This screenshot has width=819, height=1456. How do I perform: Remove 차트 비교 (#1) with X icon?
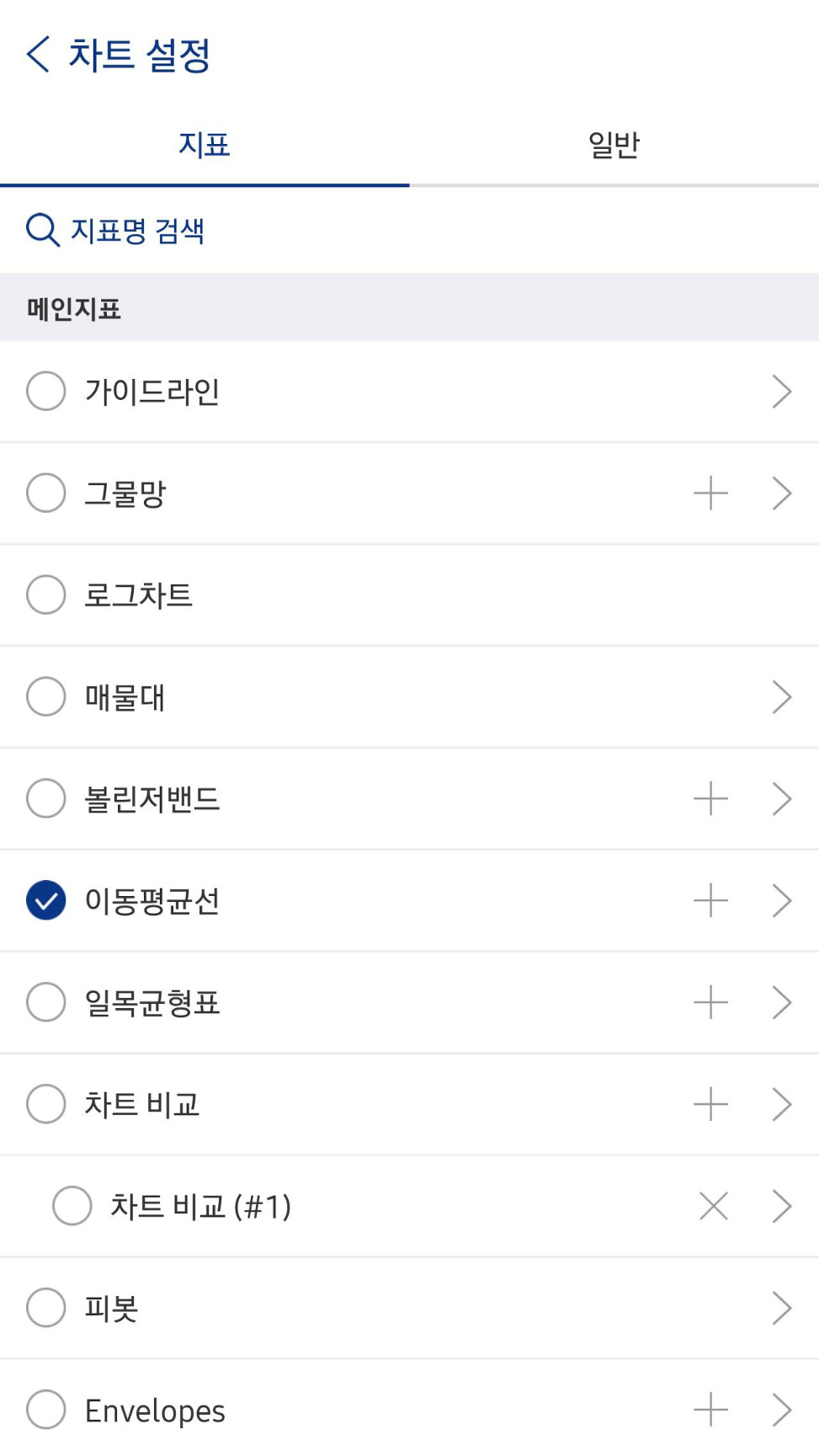pos(712,1205)
